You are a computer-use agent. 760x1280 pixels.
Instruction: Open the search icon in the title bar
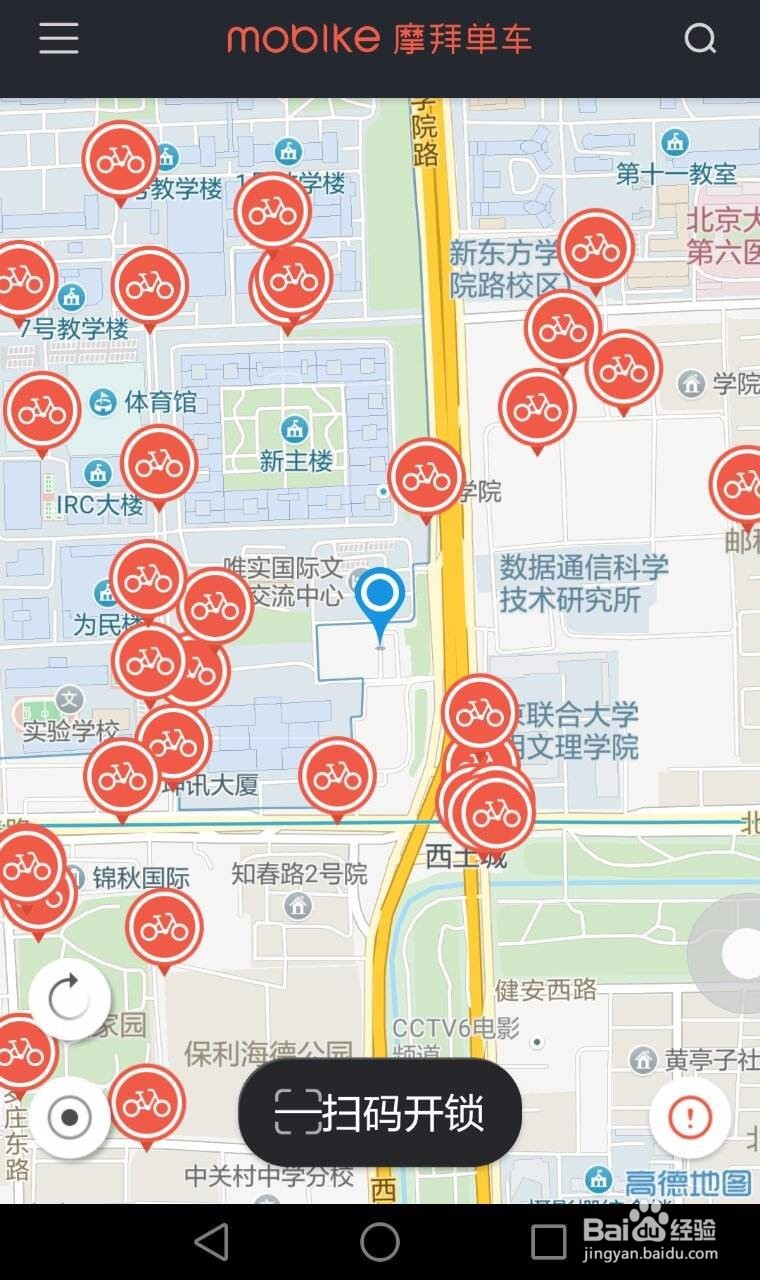[x=700, y=38]
